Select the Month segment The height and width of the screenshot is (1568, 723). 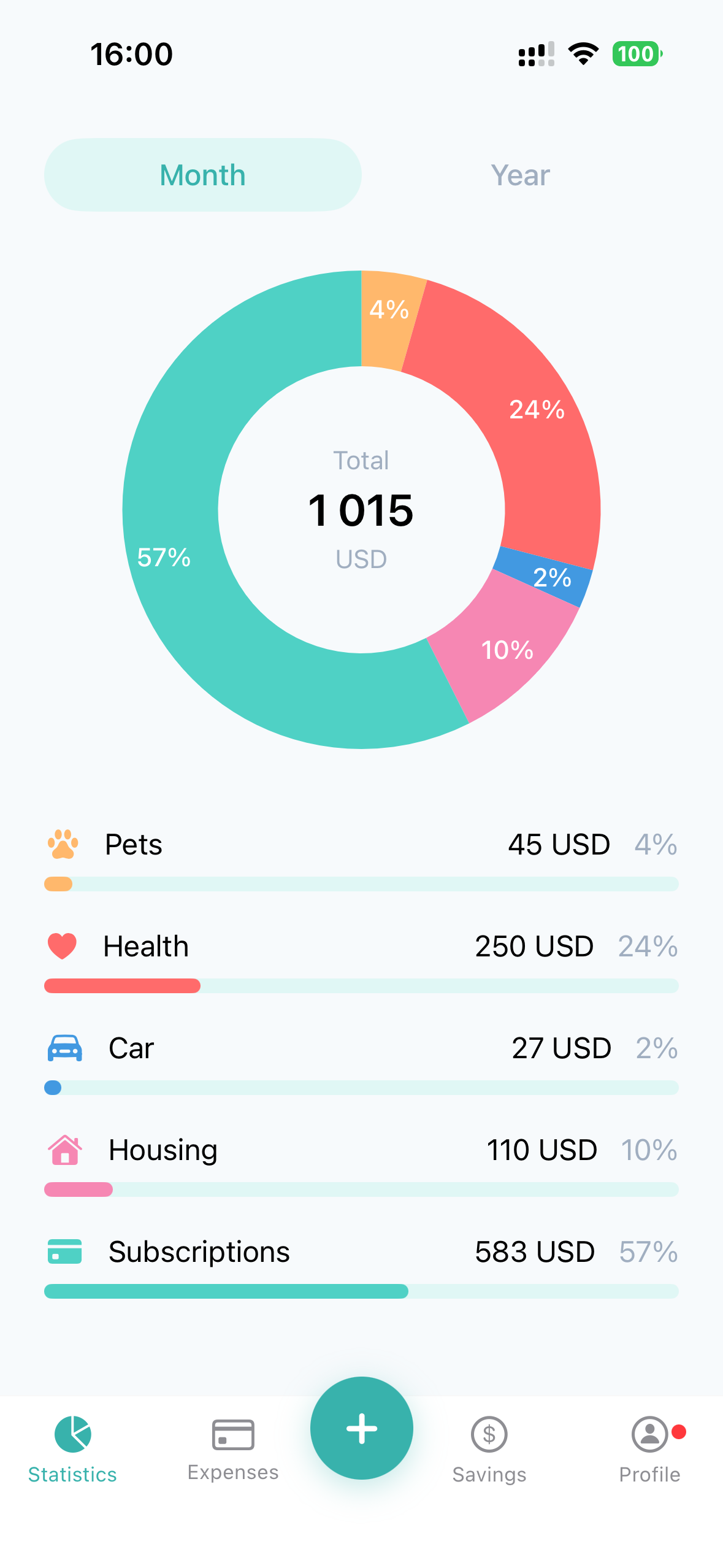pos(203,175)
